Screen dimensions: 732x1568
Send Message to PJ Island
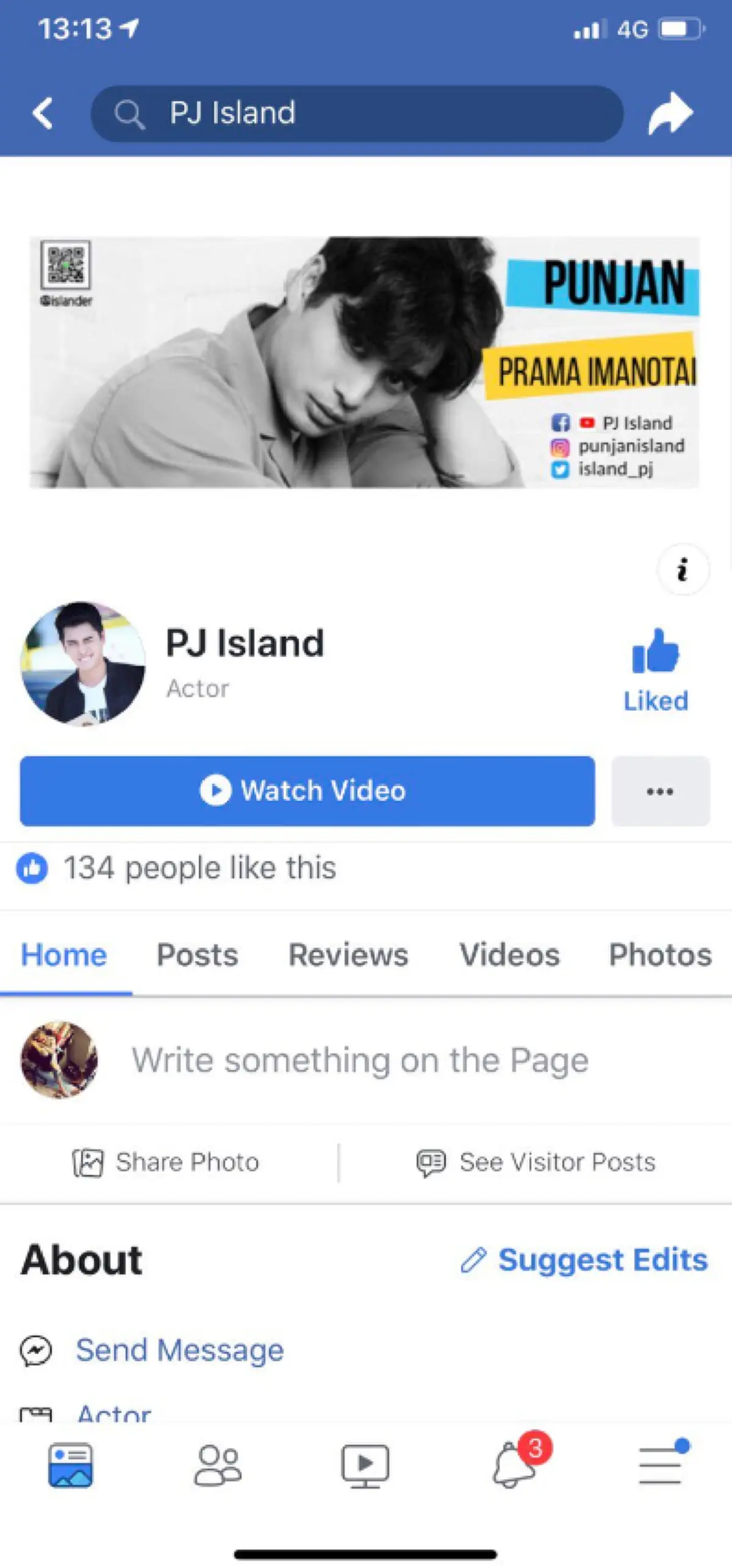coord(179,1350)
